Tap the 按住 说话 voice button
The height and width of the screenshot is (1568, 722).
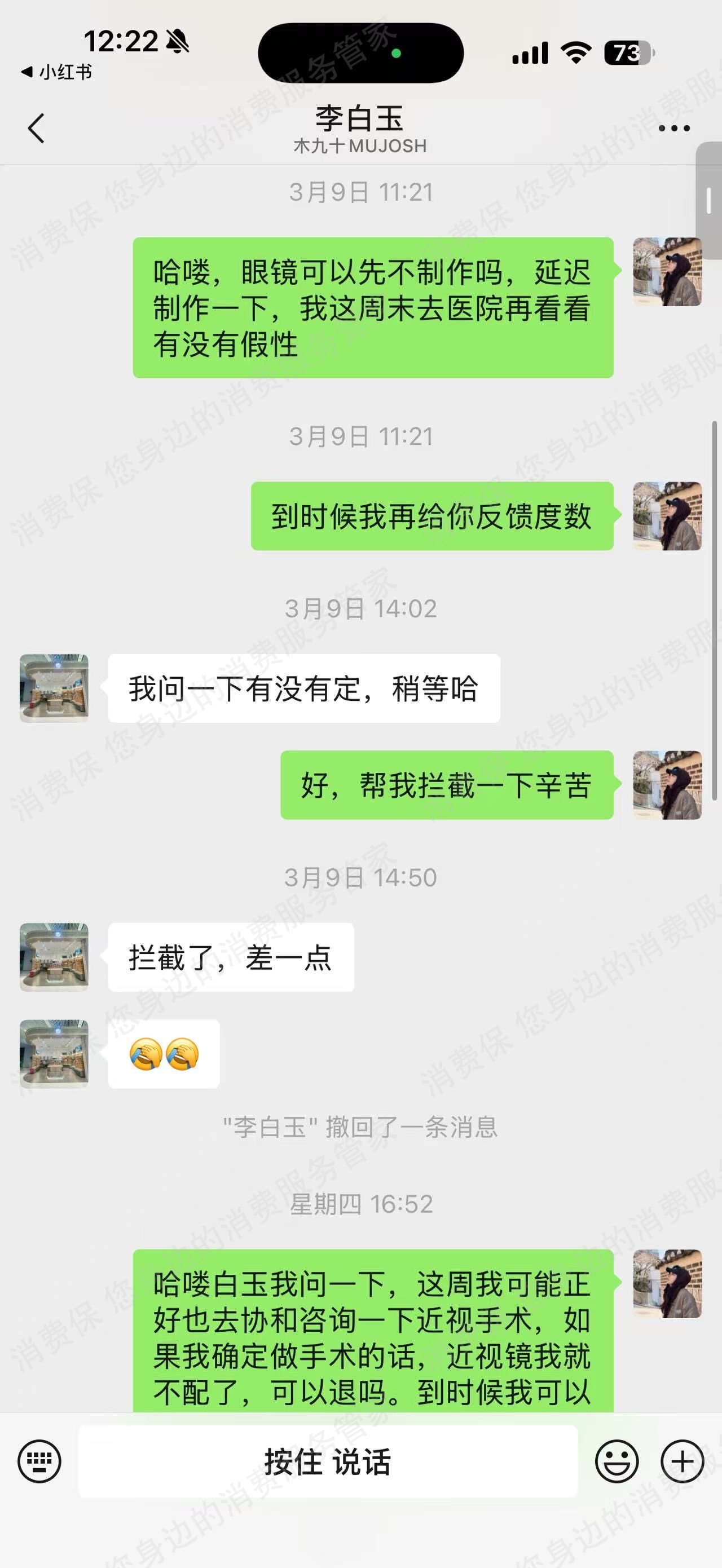[x=328, y=1461]
